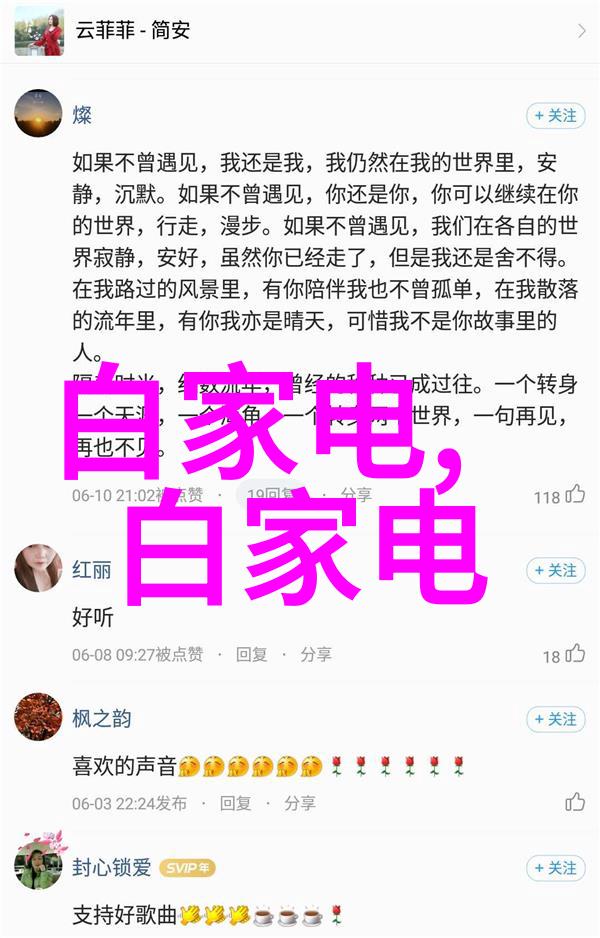
Task: Like 枫之韵's comment 喜欢的声音
Action: (575, 802)
